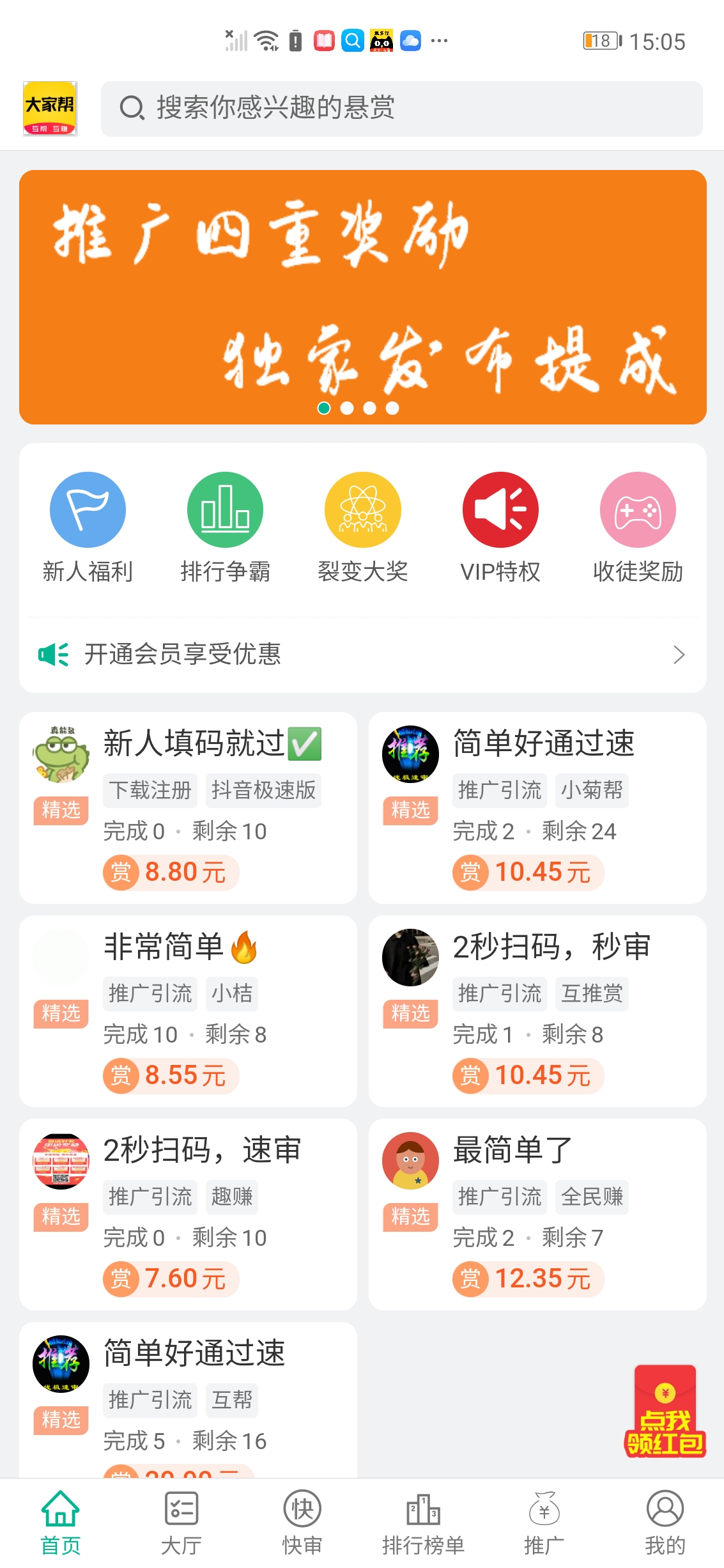The height and width of the screenshot is (1568, 724).
Task: Tap the 快审 fast-review icon in bottom bar
Action: pyautogui.click(x=302, y=1507)
